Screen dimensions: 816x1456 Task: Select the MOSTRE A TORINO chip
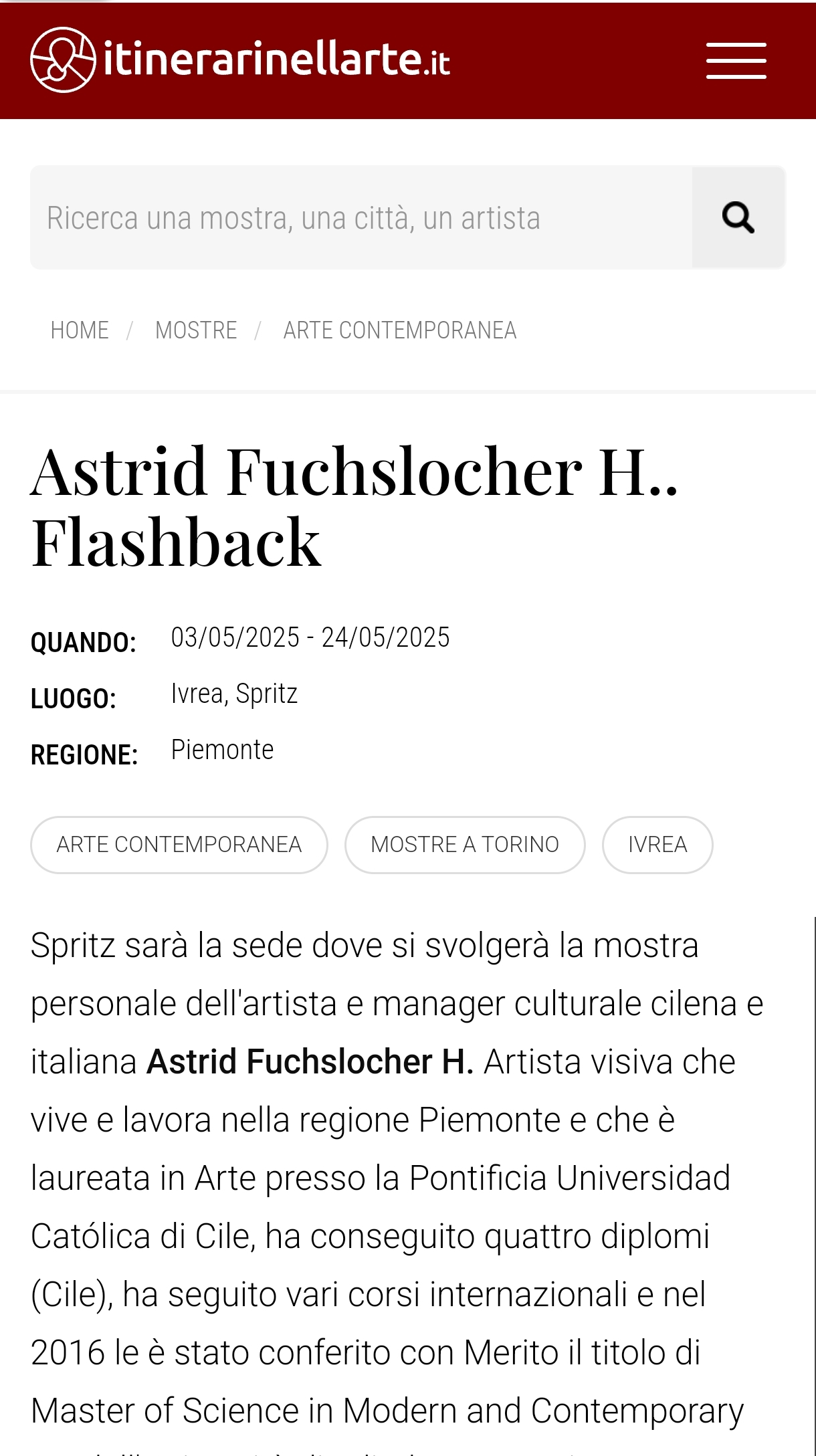click(465, 845)
